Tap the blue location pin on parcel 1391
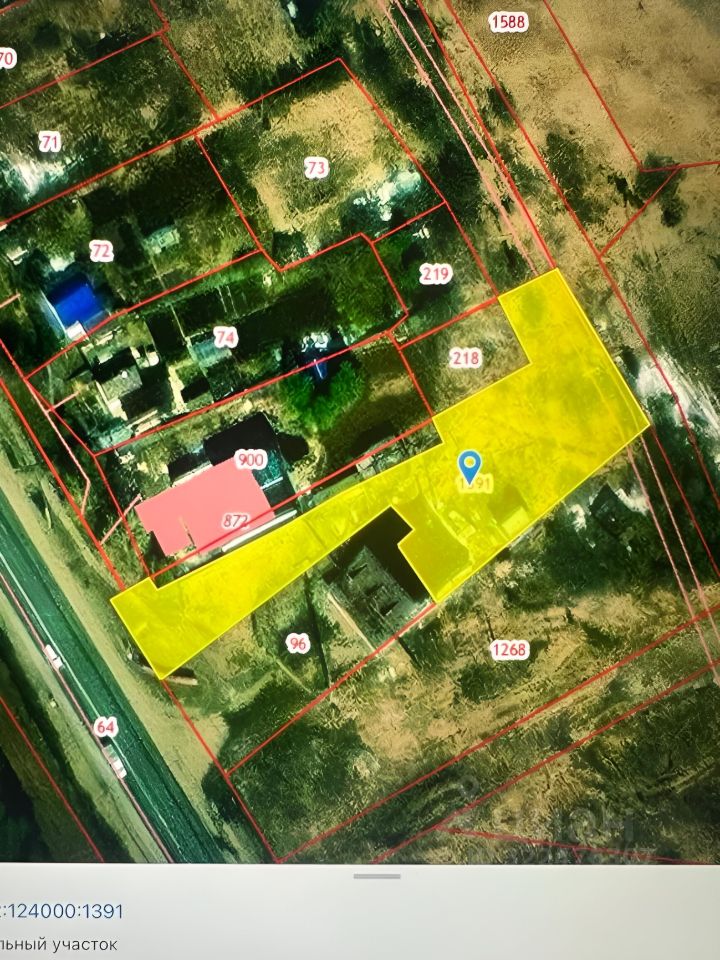The image size is (720, 960). [470, 465]
